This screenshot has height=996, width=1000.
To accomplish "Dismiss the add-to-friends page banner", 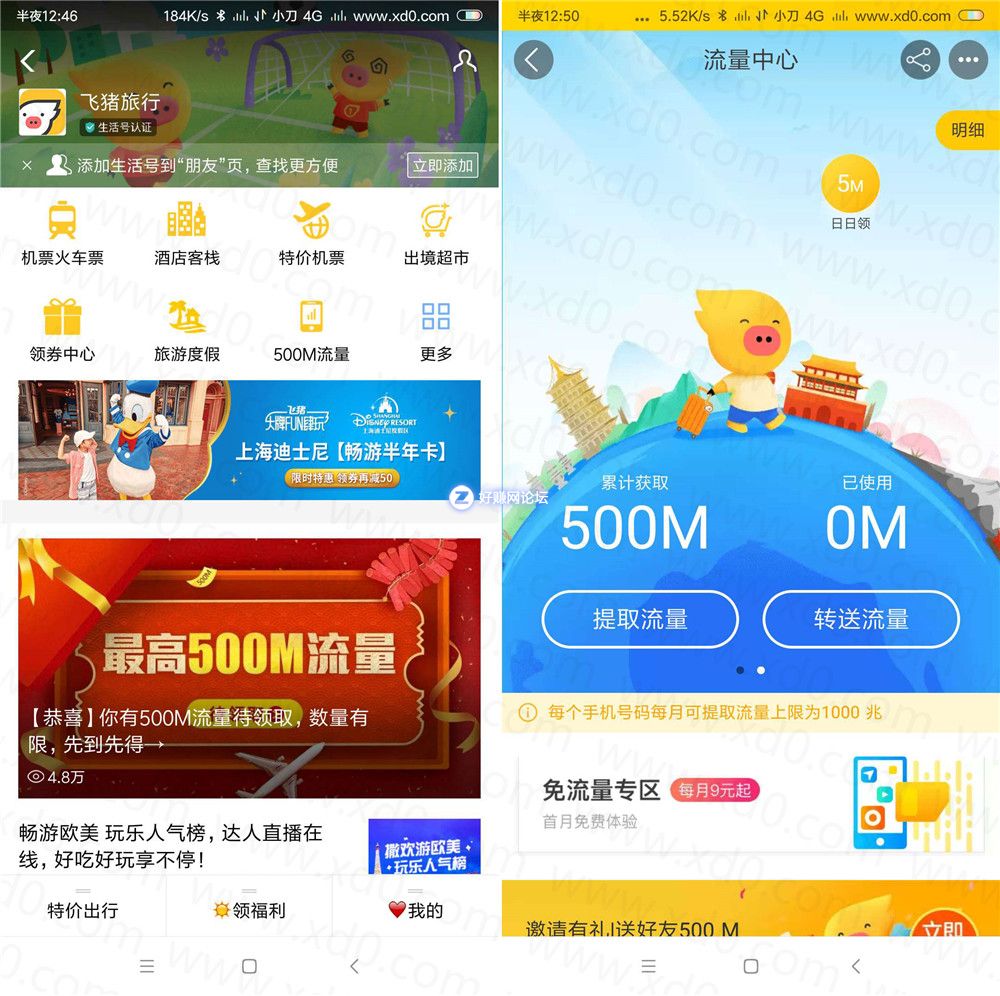I will coord(27,165).
